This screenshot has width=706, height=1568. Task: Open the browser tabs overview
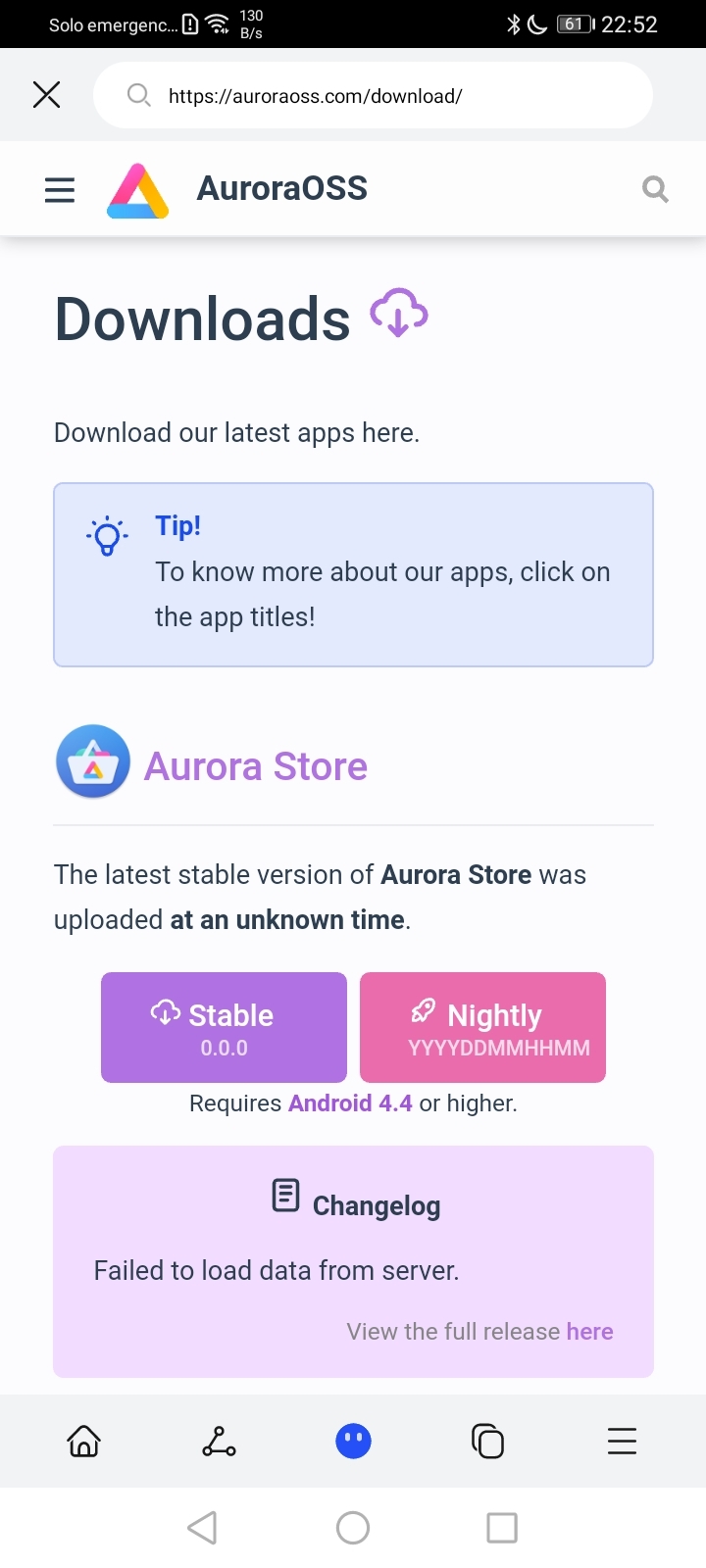(487, 1441)
